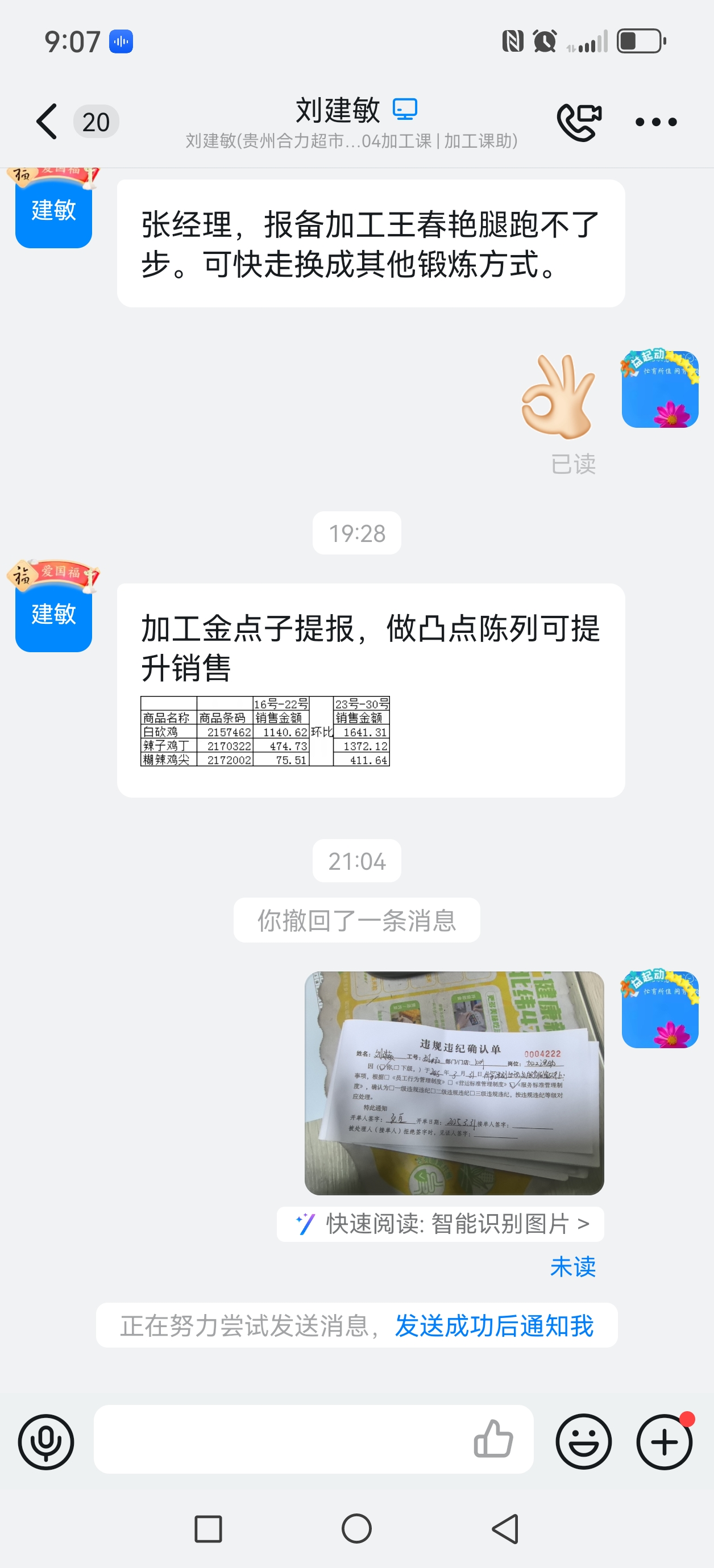The height and width of the screenshot is (1568, 714).
Task: Open the emoji picker
Action: [x=583, y=1441]
